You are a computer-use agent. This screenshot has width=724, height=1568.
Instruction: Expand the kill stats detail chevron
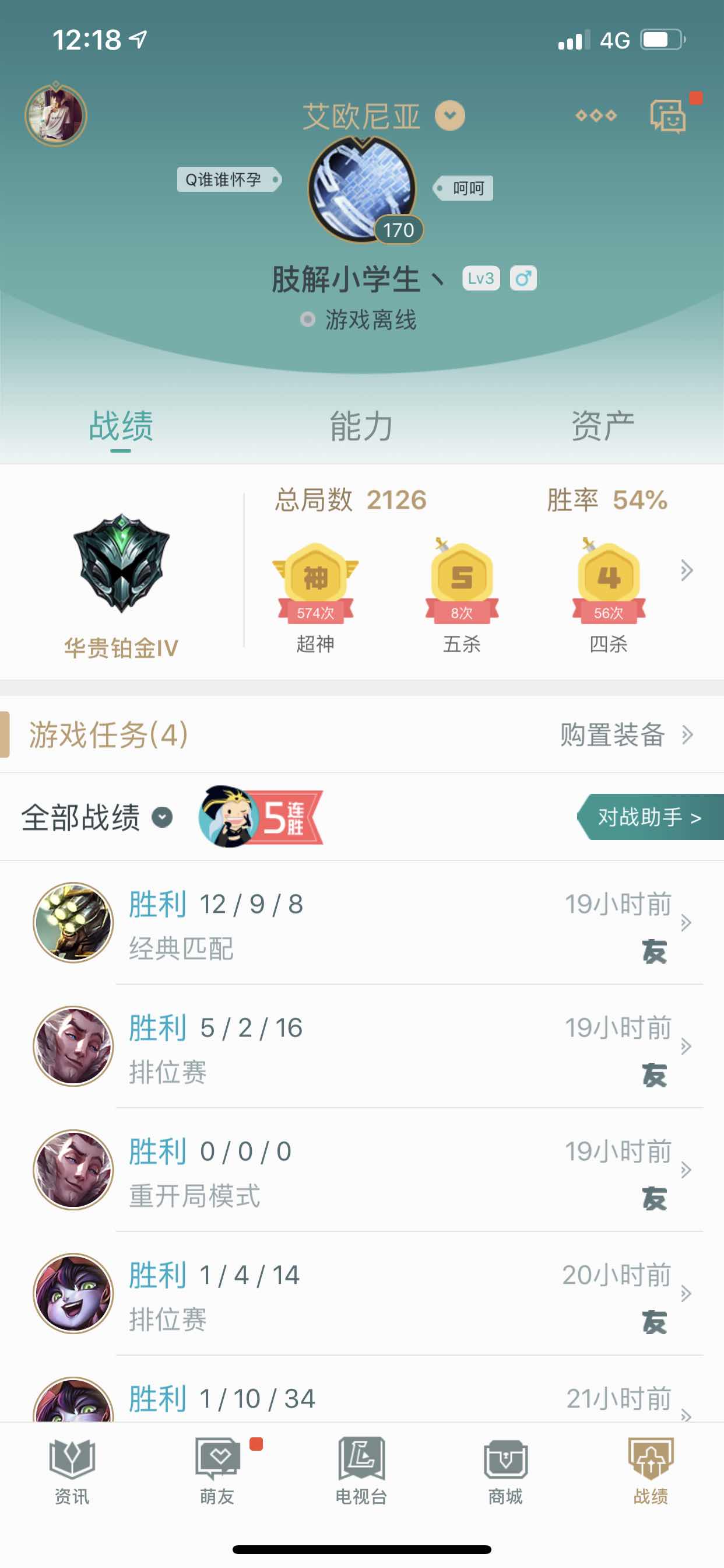point(686,571)
